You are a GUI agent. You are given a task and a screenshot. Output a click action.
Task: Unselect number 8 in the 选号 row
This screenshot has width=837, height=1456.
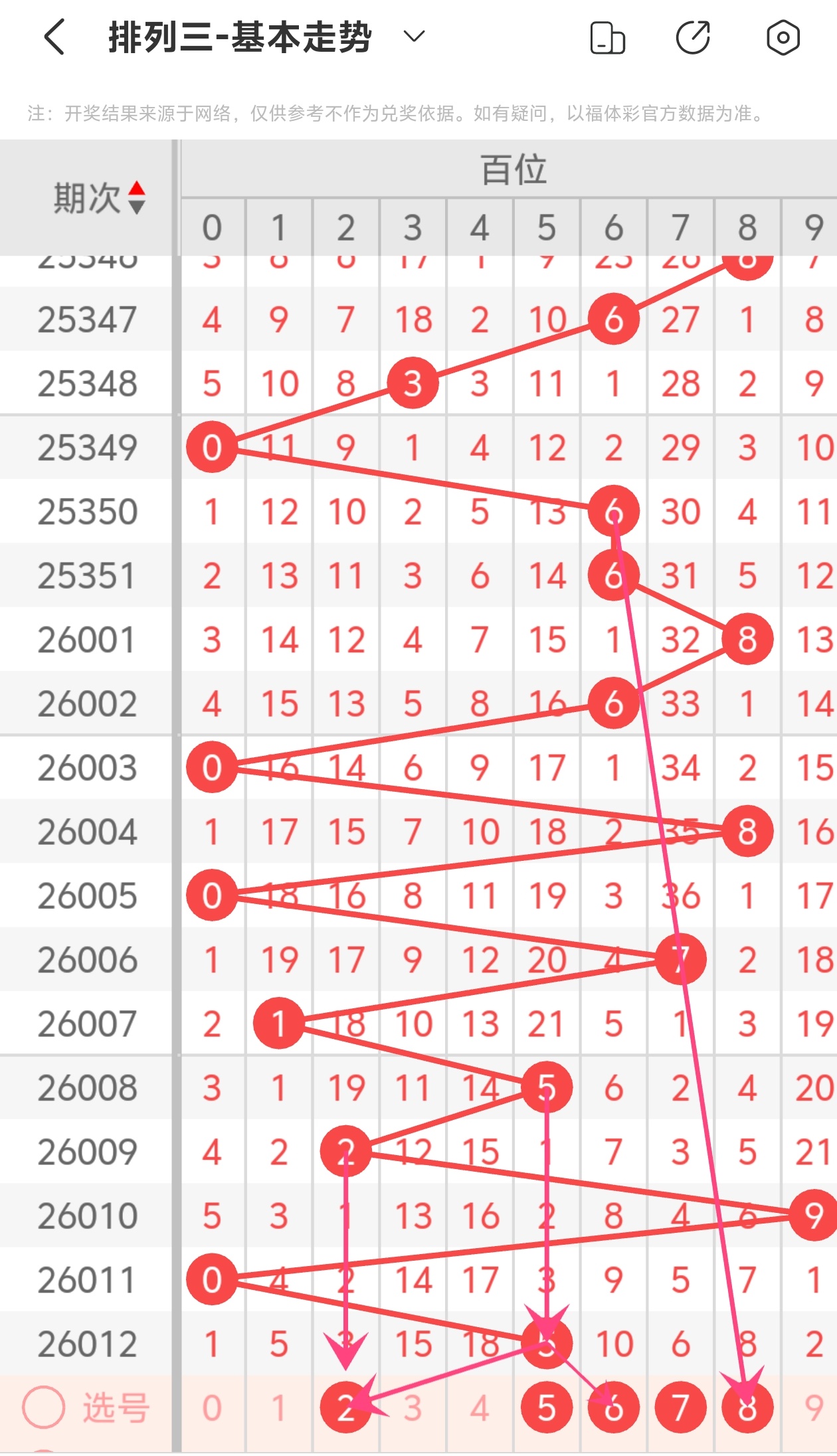click(x=747, y=1408)
